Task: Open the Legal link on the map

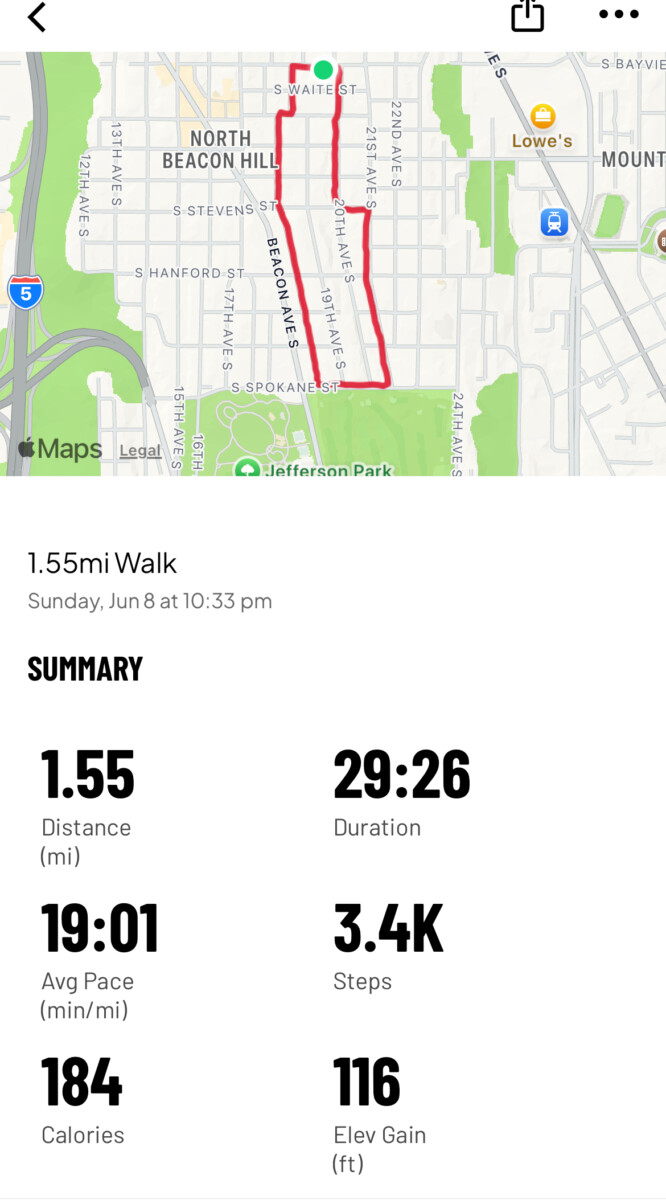Action: pyautogui.click(x=140, y=451)
